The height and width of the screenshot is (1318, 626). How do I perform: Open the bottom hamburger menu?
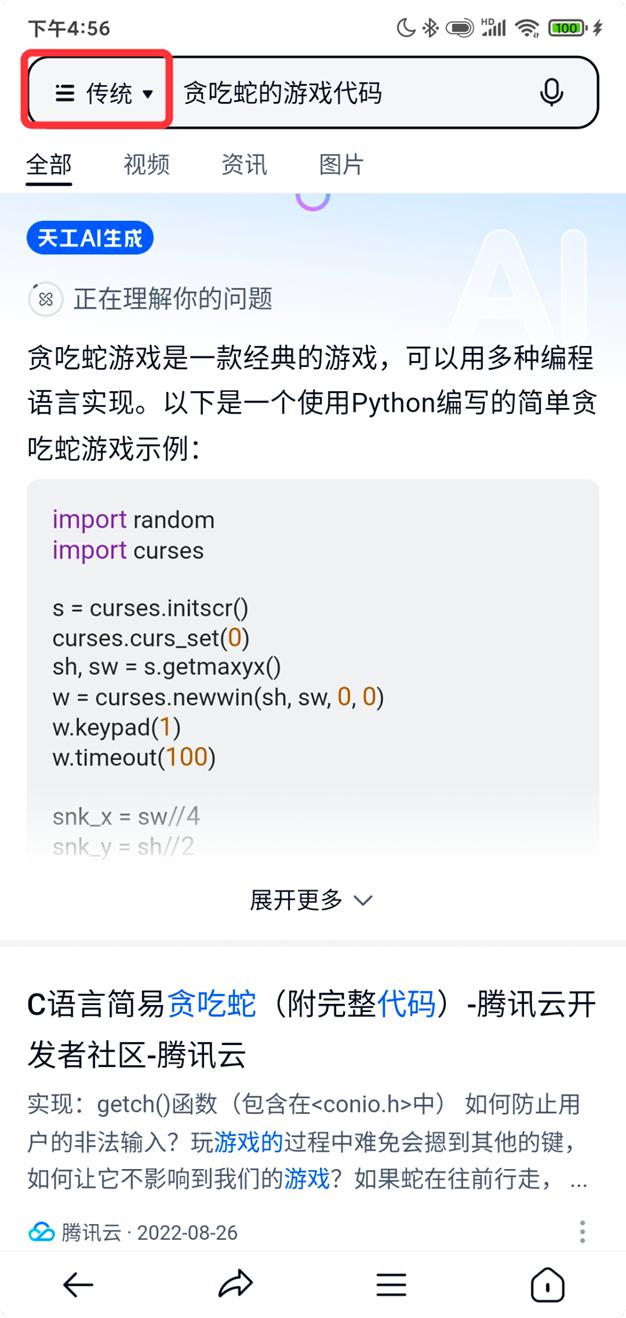click(x=391, y=1285)
